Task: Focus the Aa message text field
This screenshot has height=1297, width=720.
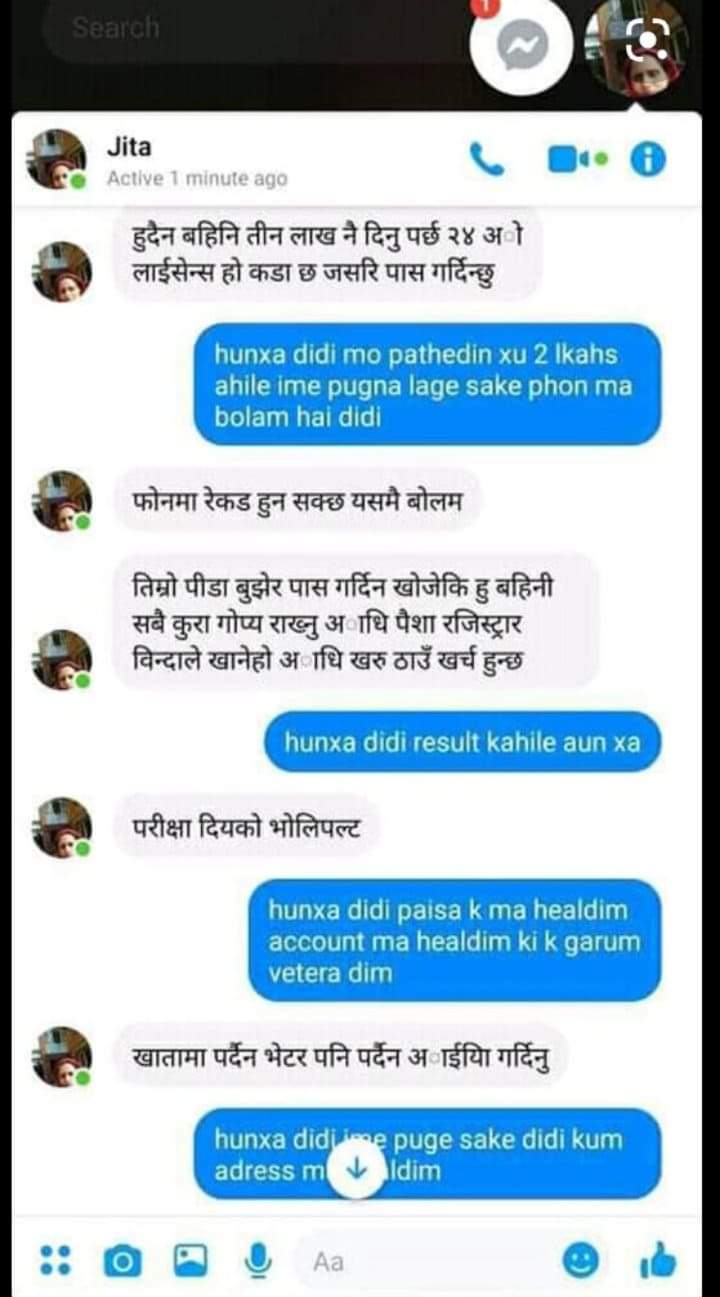Action: [420, 1262]
